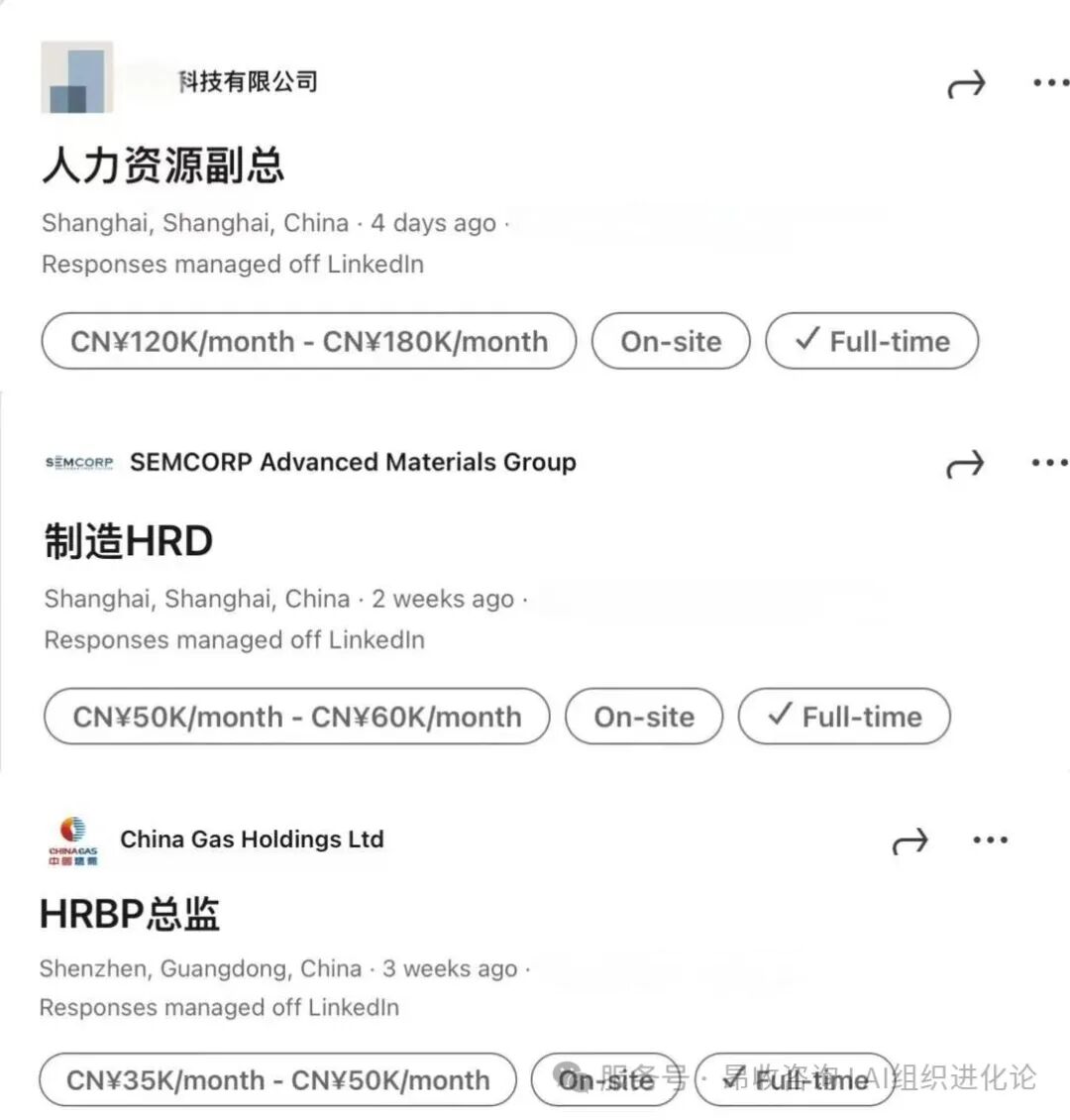Click the 科技有限公司 company logo
This screenshot has width=1070, height=1120.
(x=77, y=79)
